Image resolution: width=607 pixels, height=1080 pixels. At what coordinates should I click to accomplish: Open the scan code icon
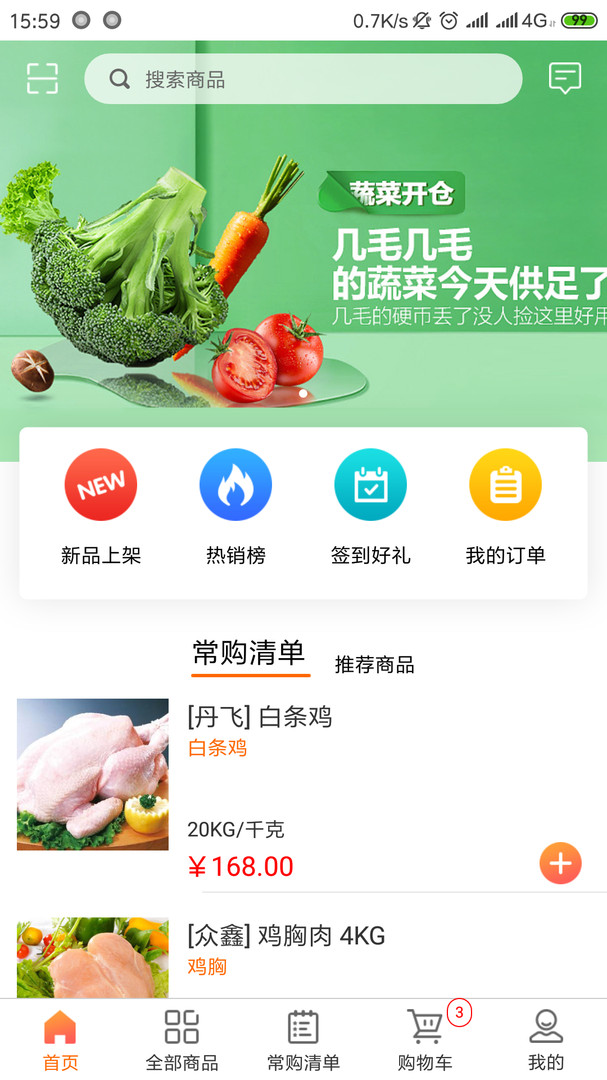click(42, 78)
